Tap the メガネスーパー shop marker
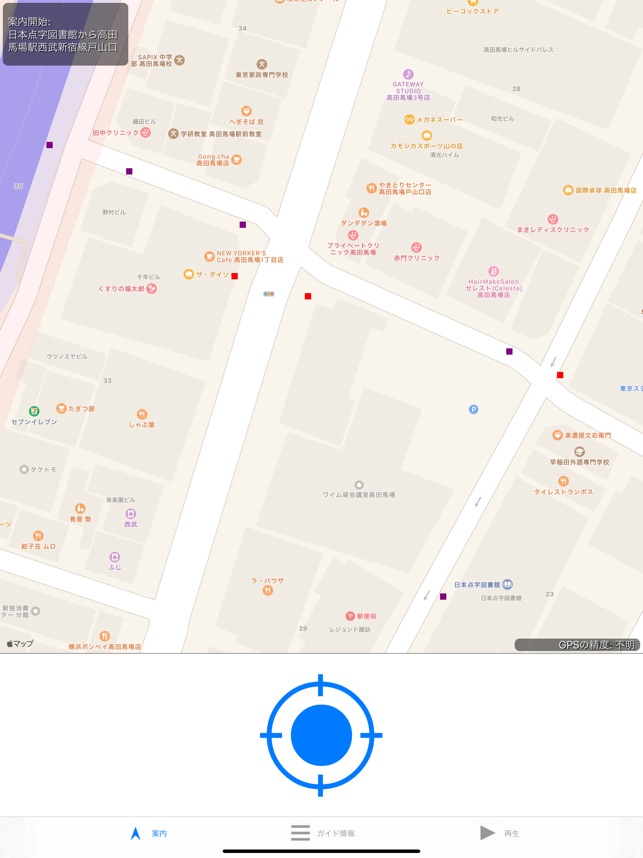 pos(409,119)
